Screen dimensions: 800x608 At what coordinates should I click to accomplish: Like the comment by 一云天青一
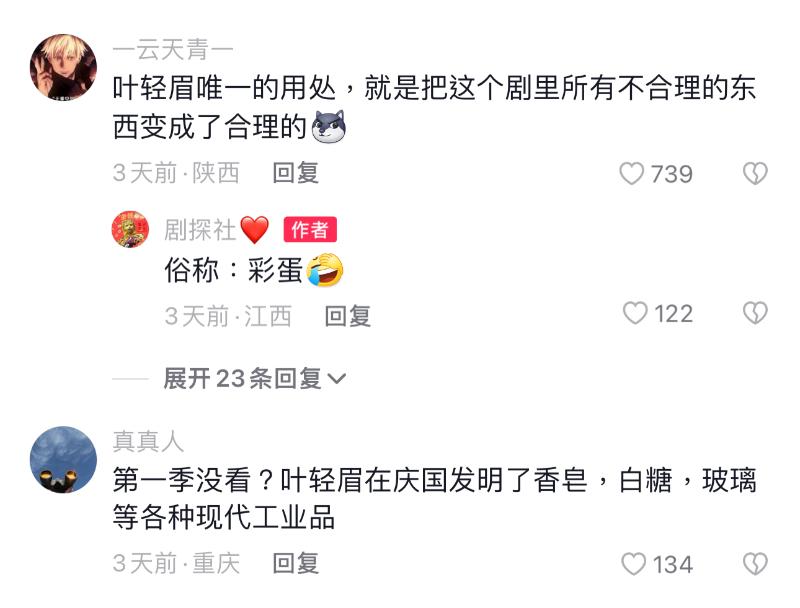pyautogui.click(x=632, y=174)
